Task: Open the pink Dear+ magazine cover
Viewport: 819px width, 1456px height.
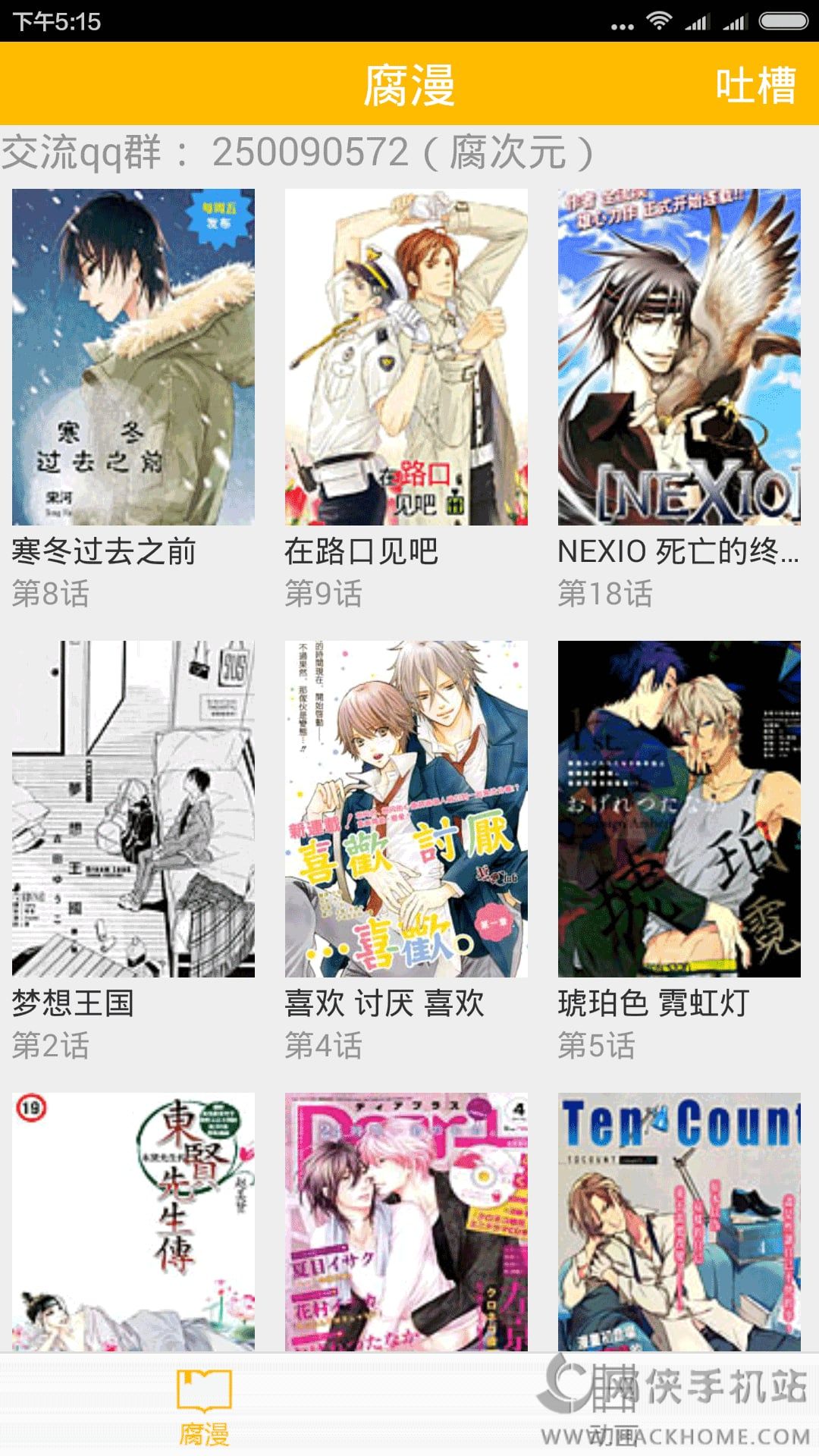Action: pyautogui.click(x=406, y=1221)
